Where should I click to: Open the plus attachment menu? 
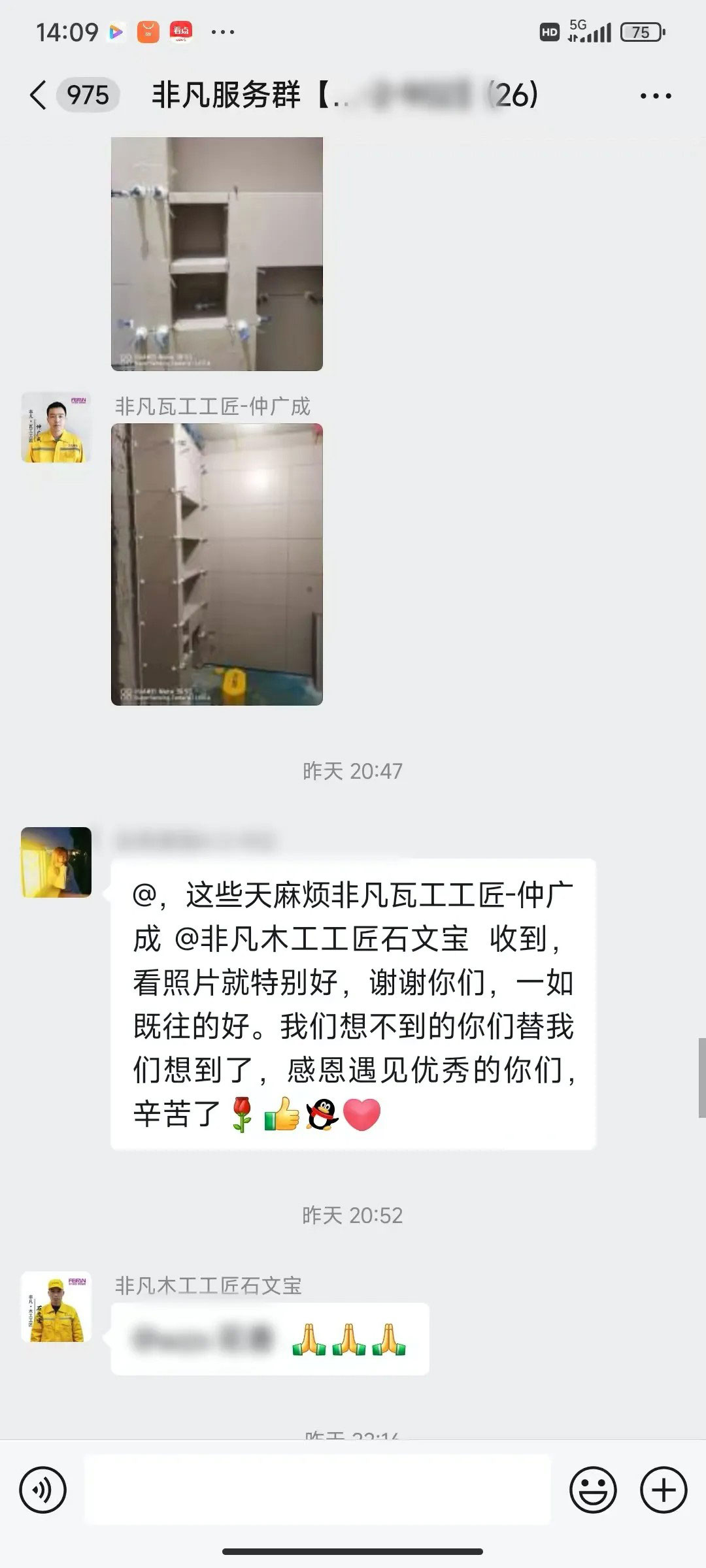(663, 1490)
